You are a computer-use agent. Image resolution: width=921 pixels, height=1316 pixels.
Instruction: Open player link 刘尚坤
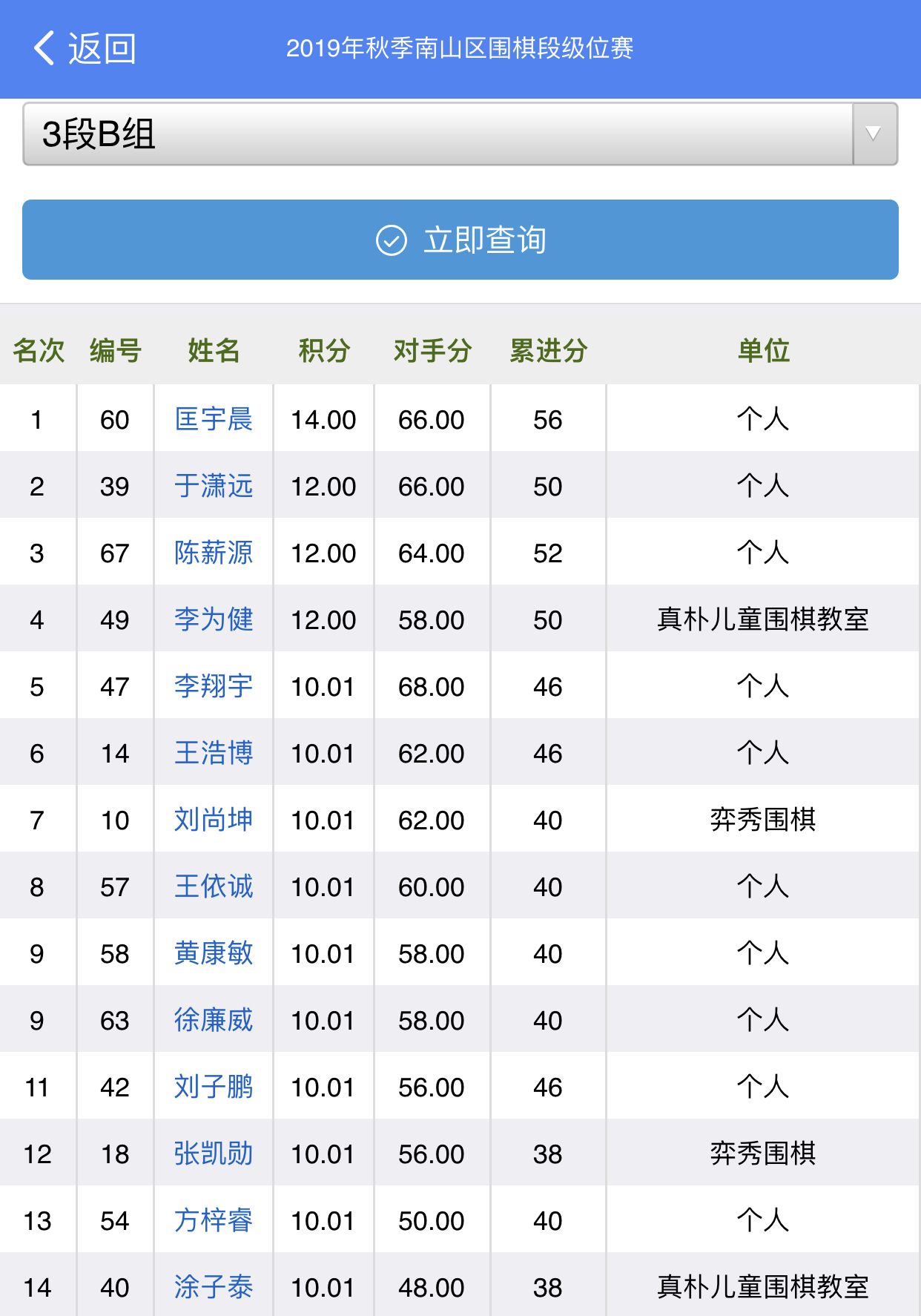(x=214, y=820)
